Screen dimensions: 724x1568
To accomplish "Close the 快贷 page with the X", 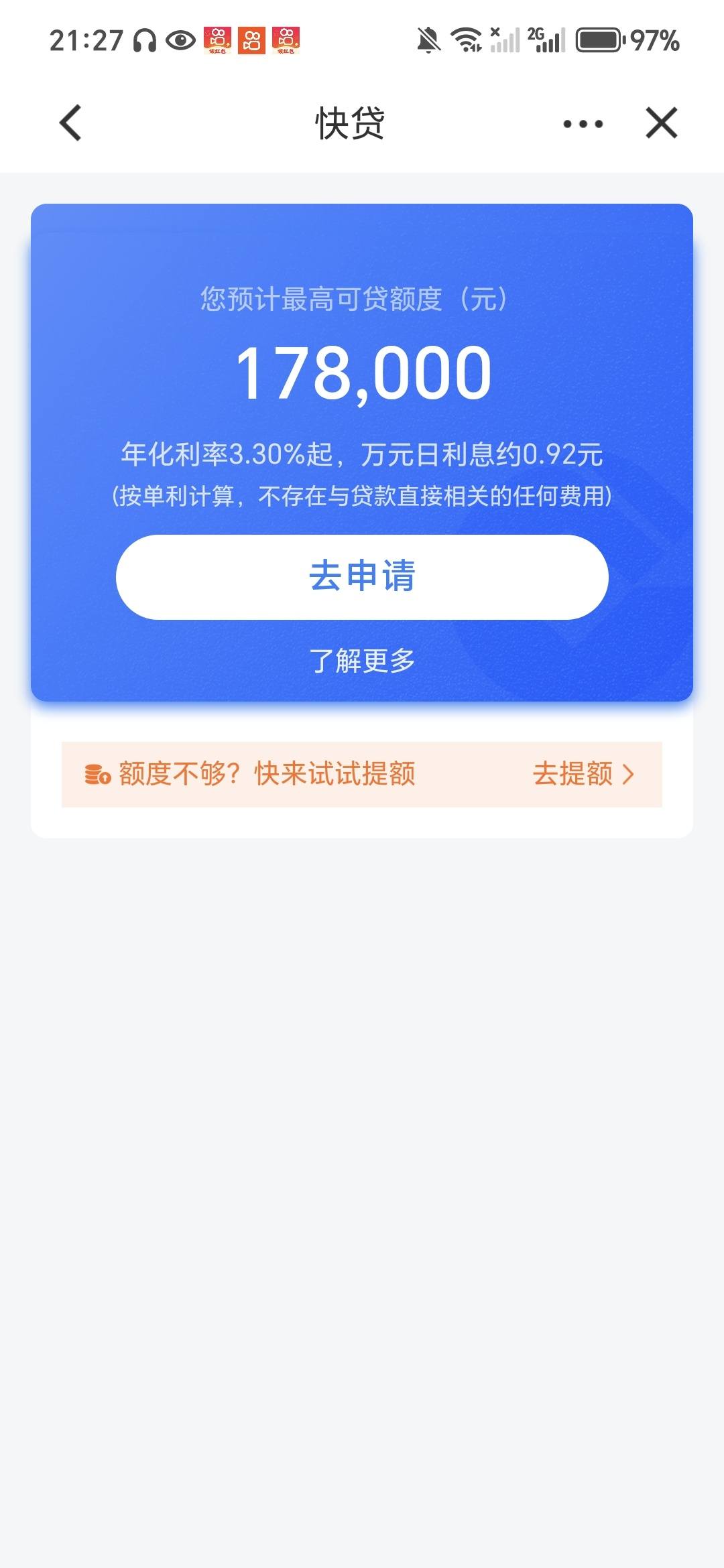I will pos(662,123).
